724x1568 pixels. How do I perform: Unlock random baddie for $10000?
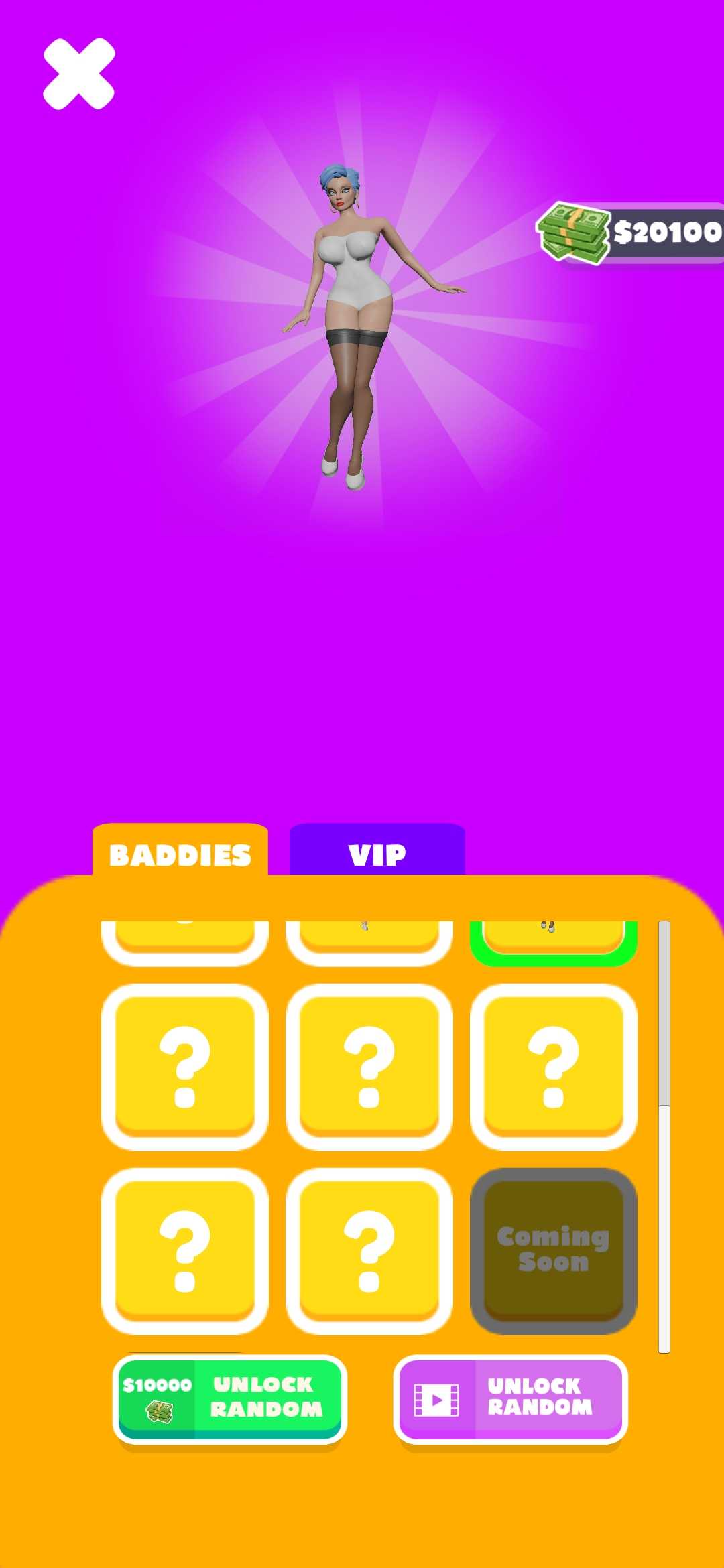point(229,1398)
